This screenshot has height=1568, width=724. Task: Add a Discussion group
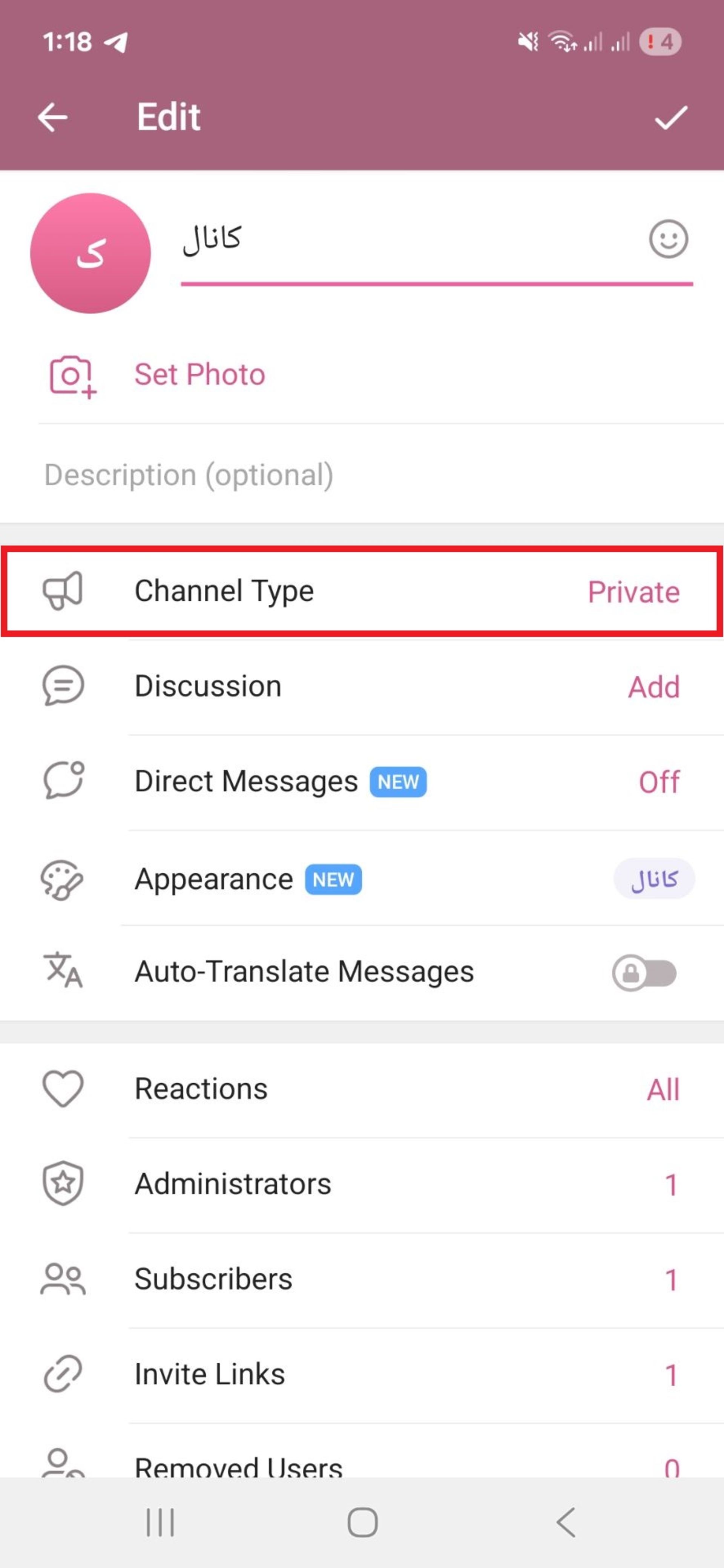tap(362, 687)
